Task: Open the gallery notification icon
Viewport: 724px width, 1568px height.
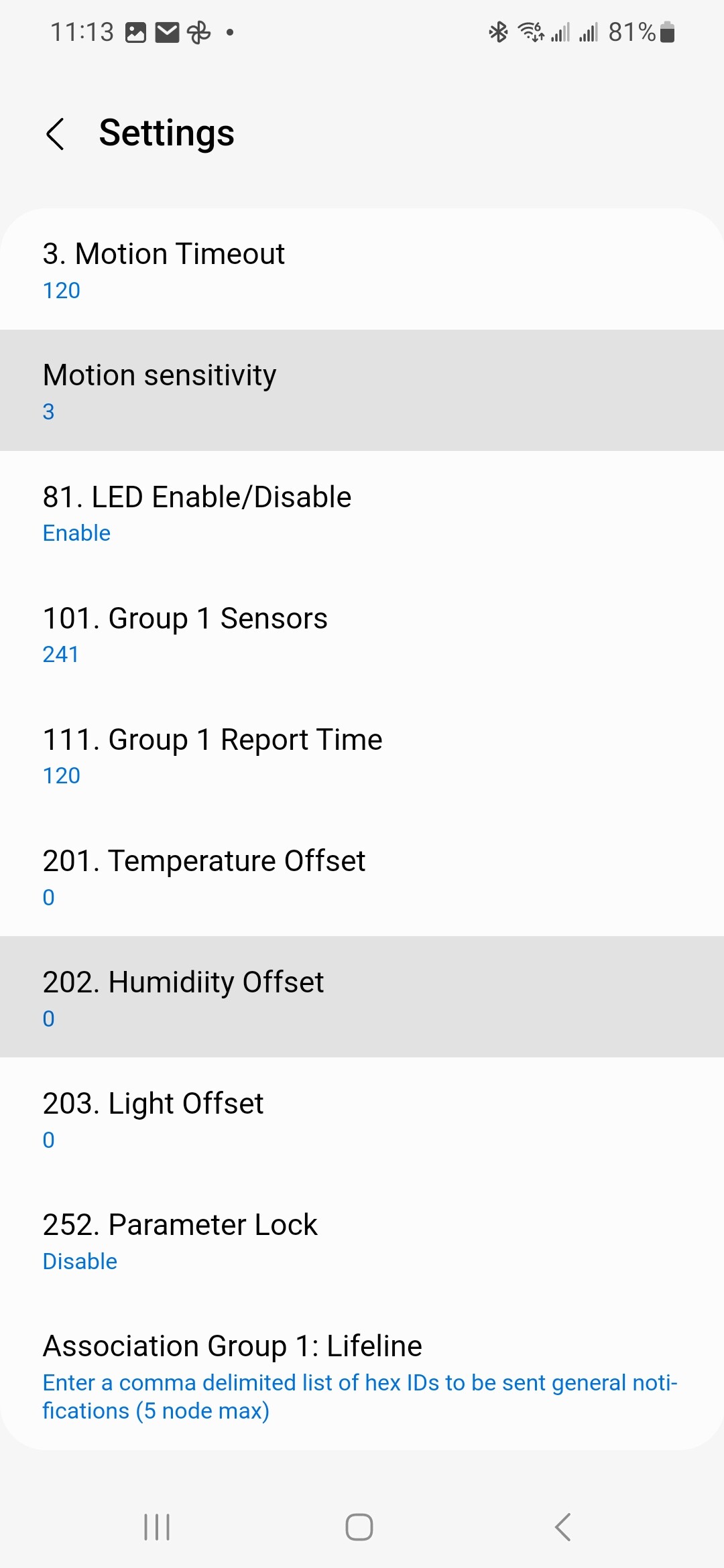Action: 136,31
